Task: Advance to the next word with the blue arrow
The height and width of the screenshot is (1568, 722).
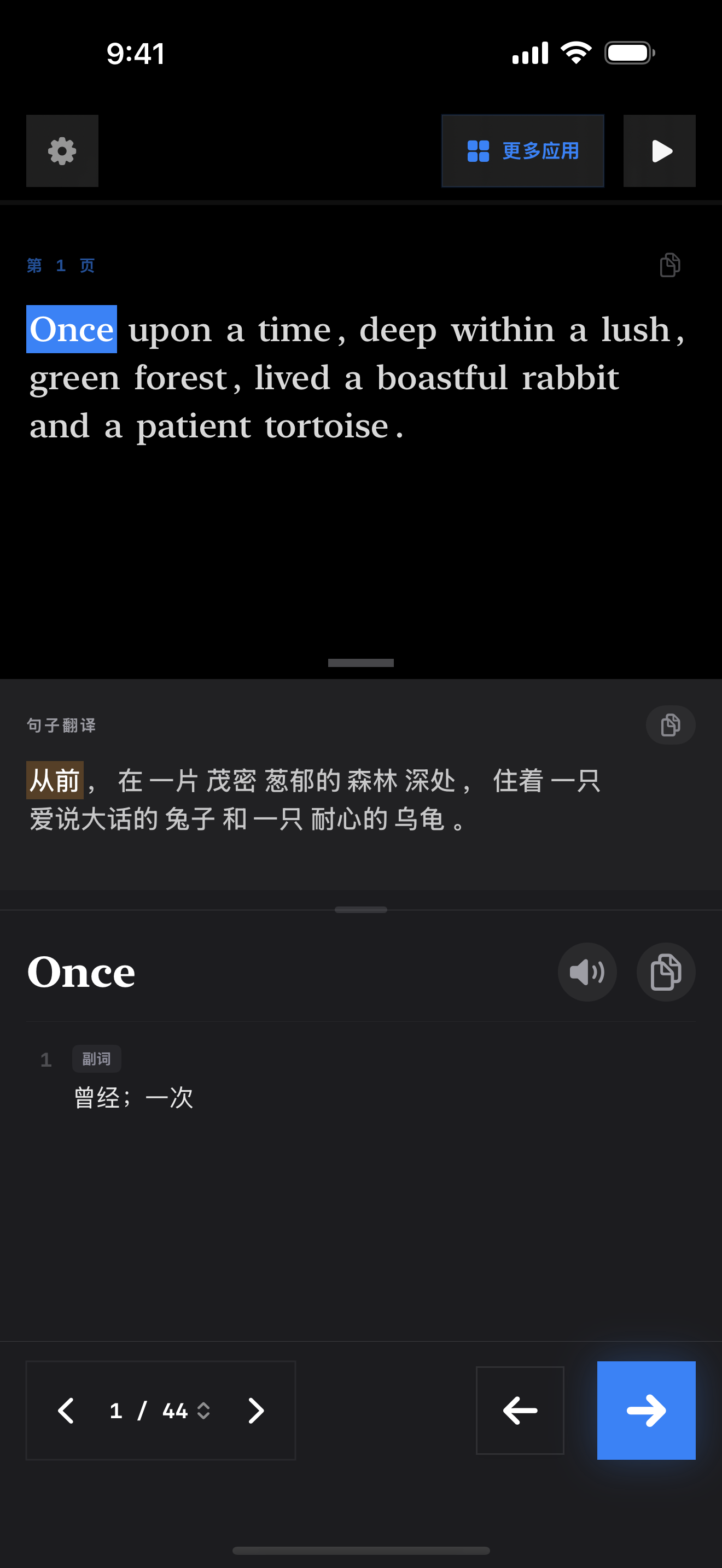Action: 646,1411
